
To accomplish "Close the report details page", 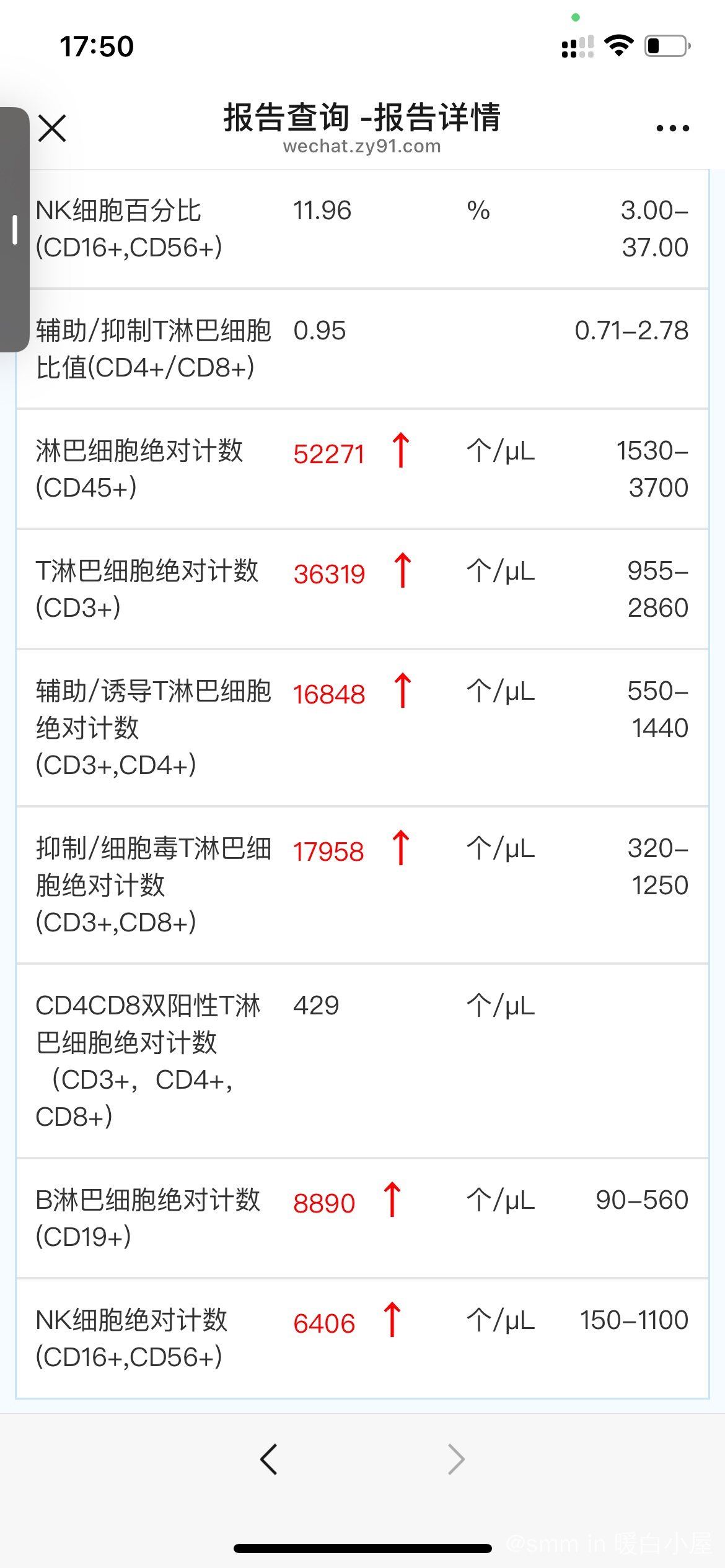I will point(52,128).
